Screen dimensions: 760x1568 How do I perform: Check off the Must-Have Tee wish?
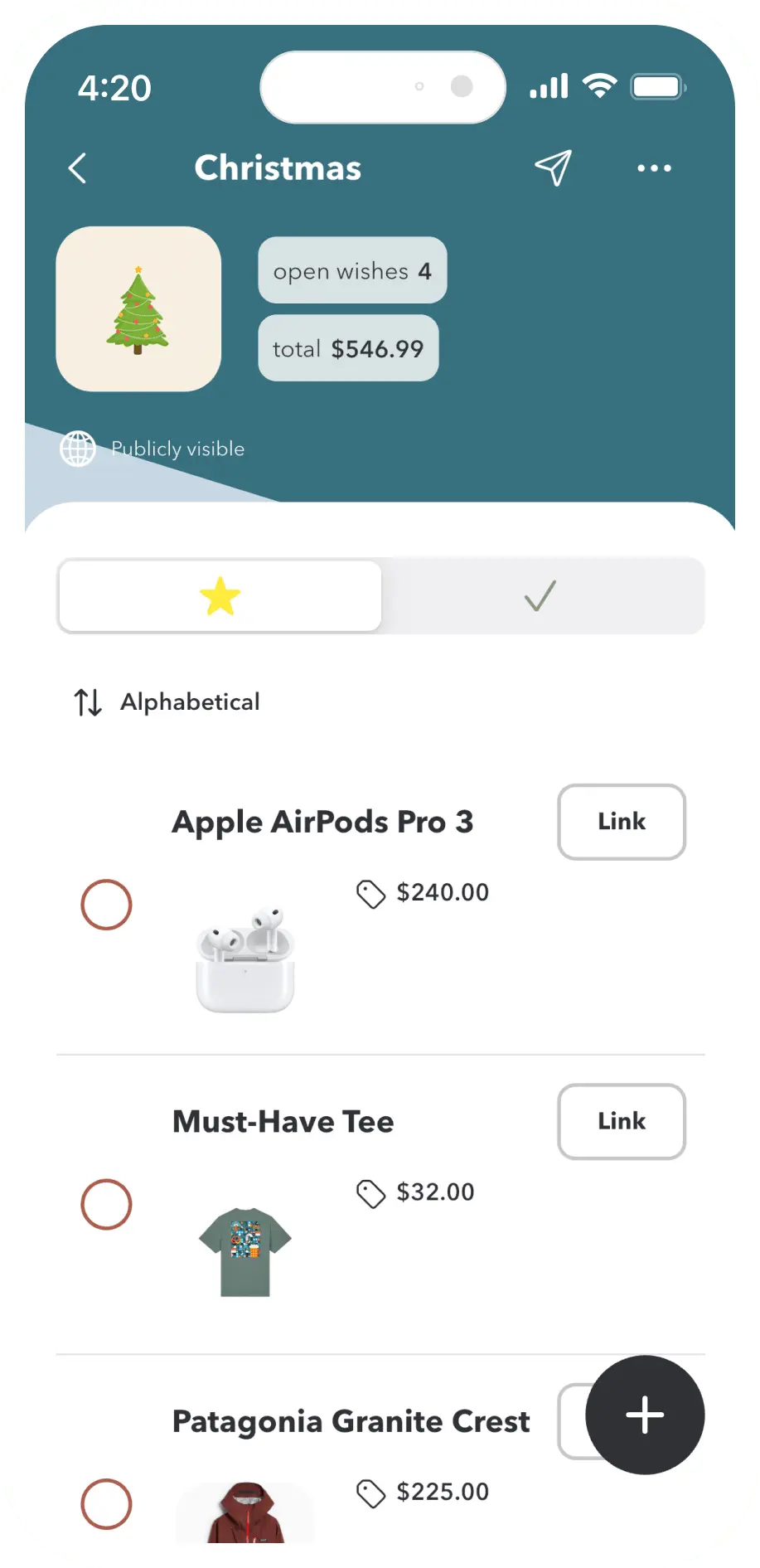[x=106, y=1204]
